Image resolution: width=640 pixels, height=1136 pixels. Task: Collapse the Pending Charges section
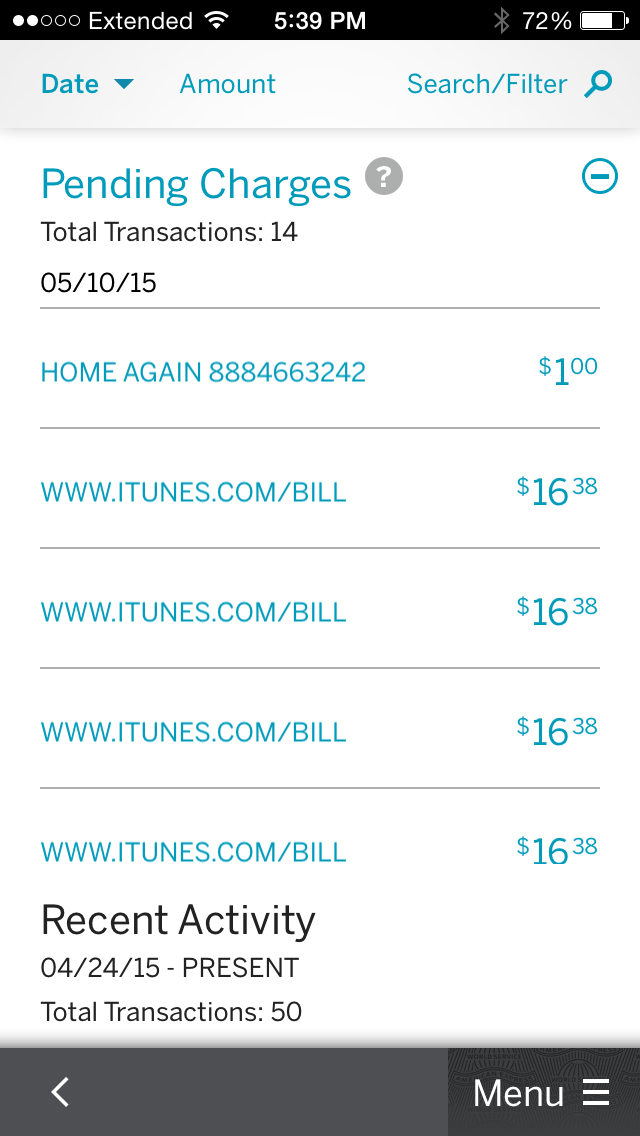pos(599,177)
